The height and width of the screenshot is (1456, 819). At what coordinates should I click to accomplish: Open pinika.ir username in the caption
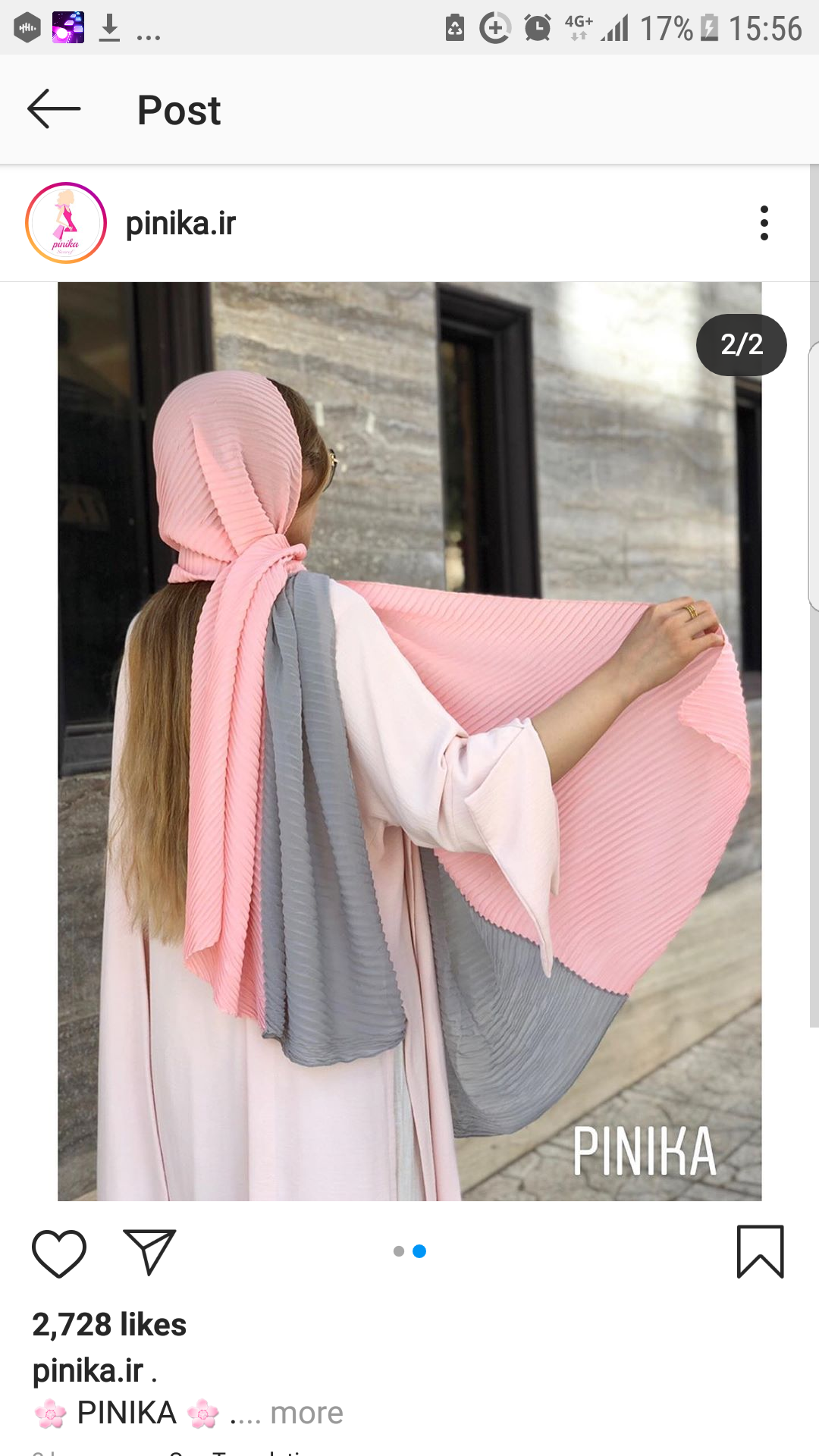88,1371
